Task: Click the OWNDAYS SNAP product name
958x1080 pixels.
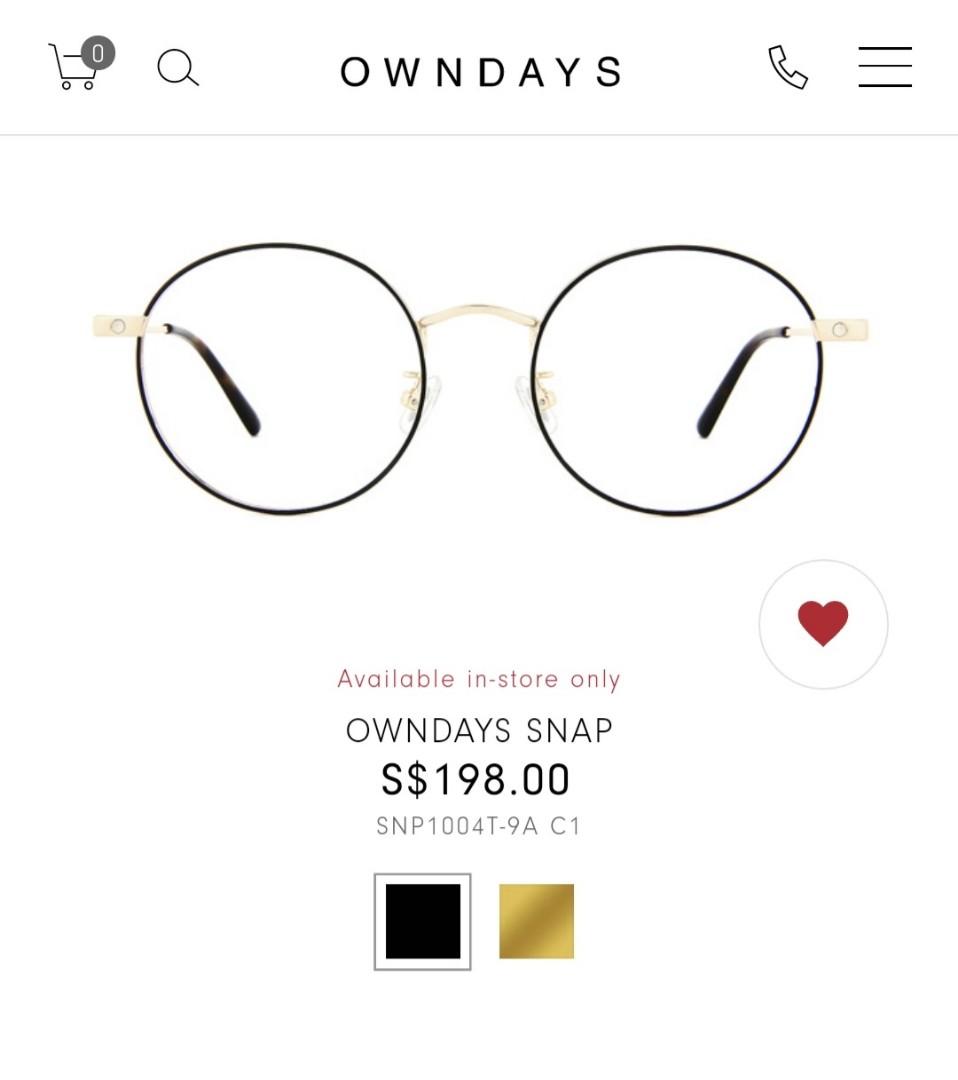Action: pyautogui.click(x=478, y=730)
